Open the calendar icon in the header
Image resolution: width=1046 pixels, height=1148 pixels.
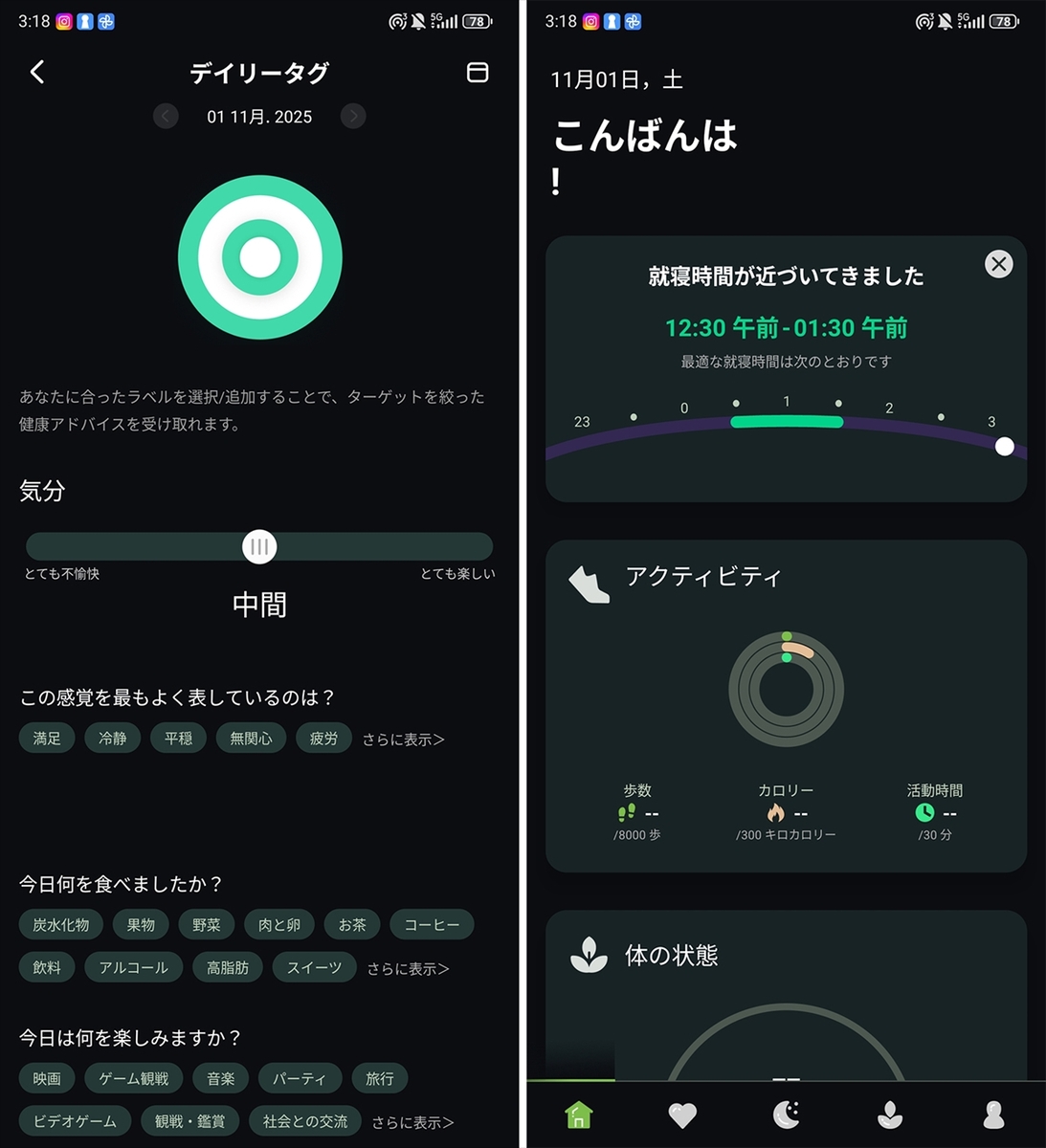478,73
